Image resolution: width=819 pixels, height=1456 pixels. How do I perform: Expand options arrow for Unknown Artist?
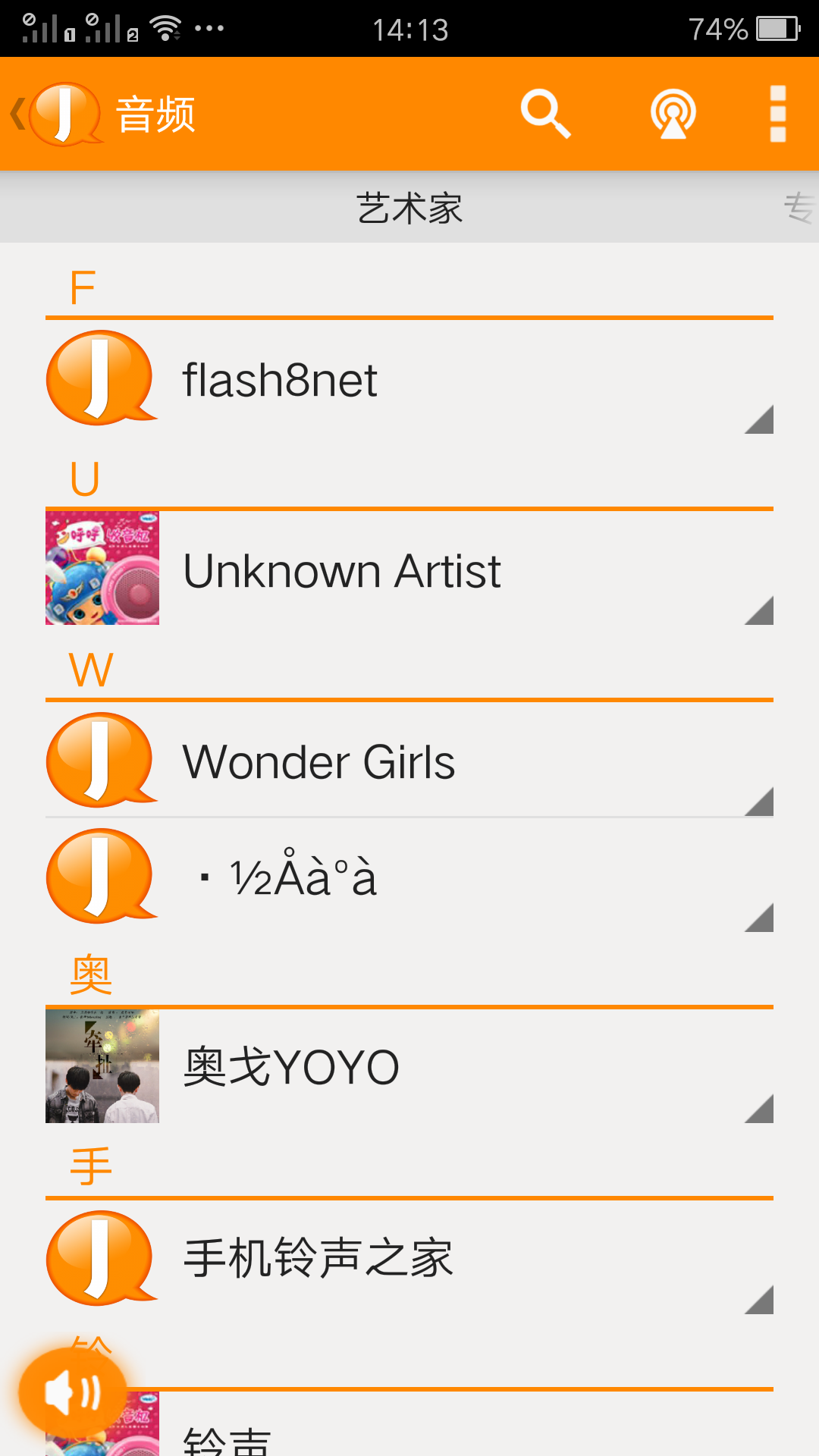760,611
